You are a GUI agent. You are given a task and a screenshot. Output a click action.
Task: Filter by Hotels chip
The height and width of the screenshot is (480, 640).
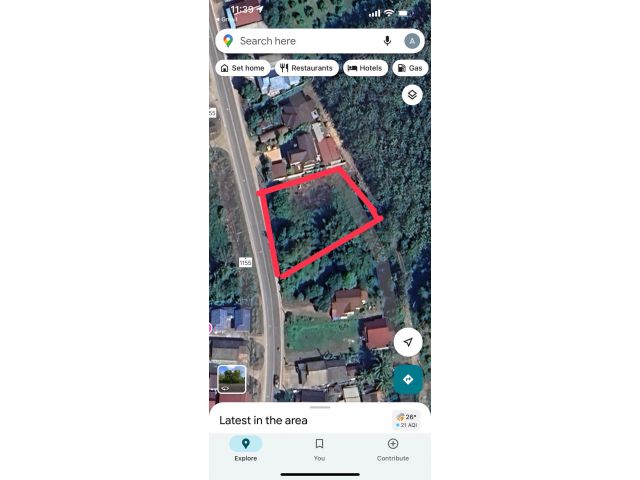(365, 68)
